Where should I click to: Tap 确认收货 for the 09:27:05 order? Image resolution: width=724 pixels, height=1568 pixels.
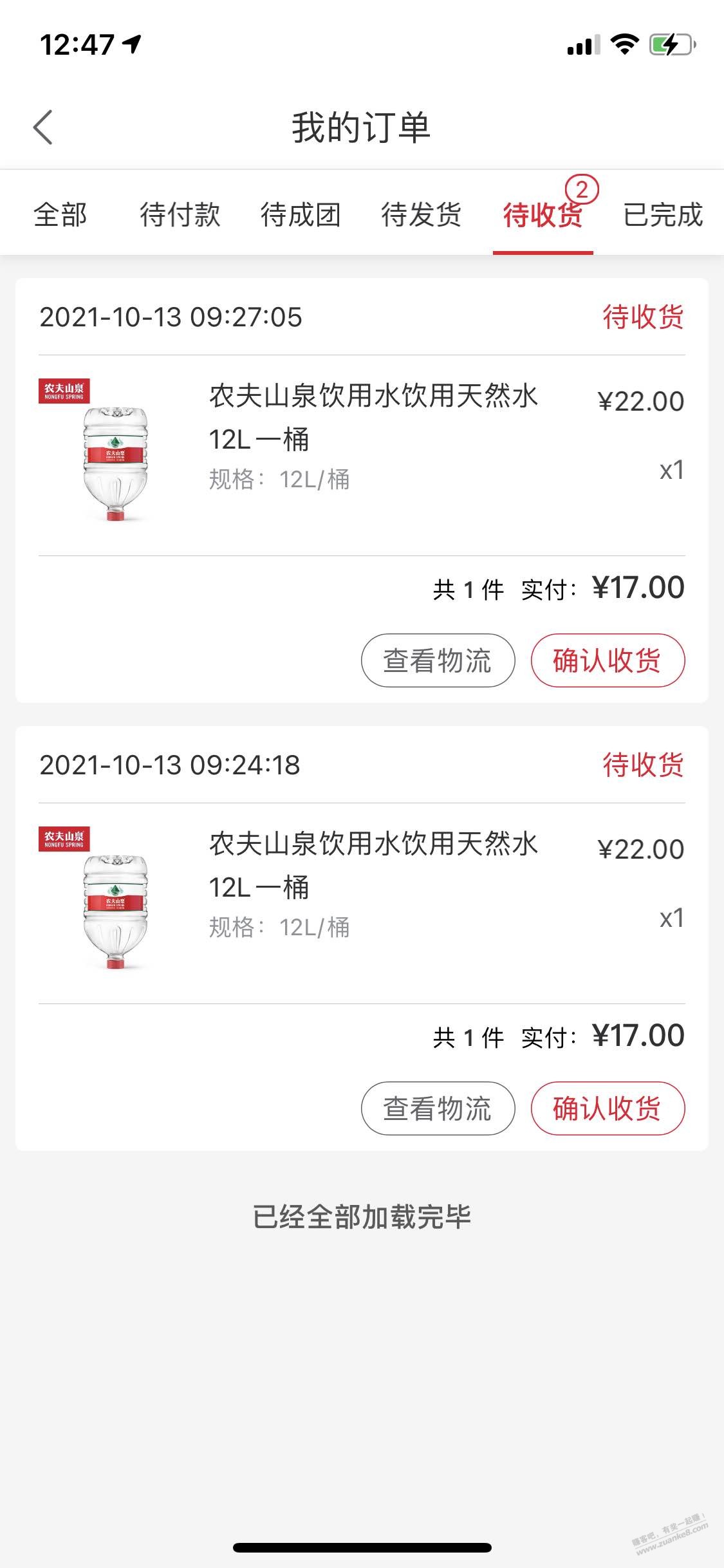tap(608, 660)
